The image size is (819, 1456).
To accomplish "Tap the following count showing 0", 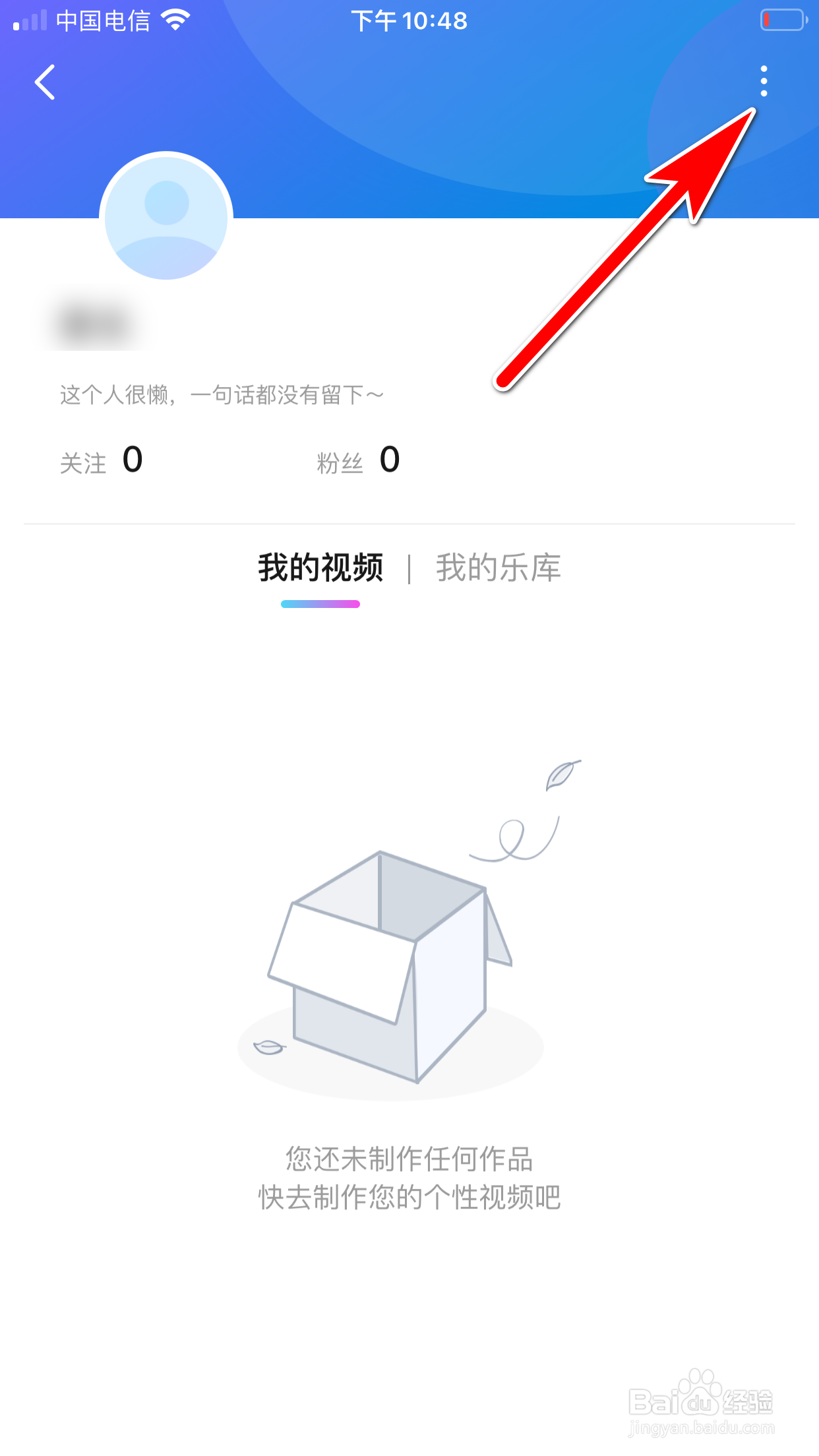I will click(133, 460).
